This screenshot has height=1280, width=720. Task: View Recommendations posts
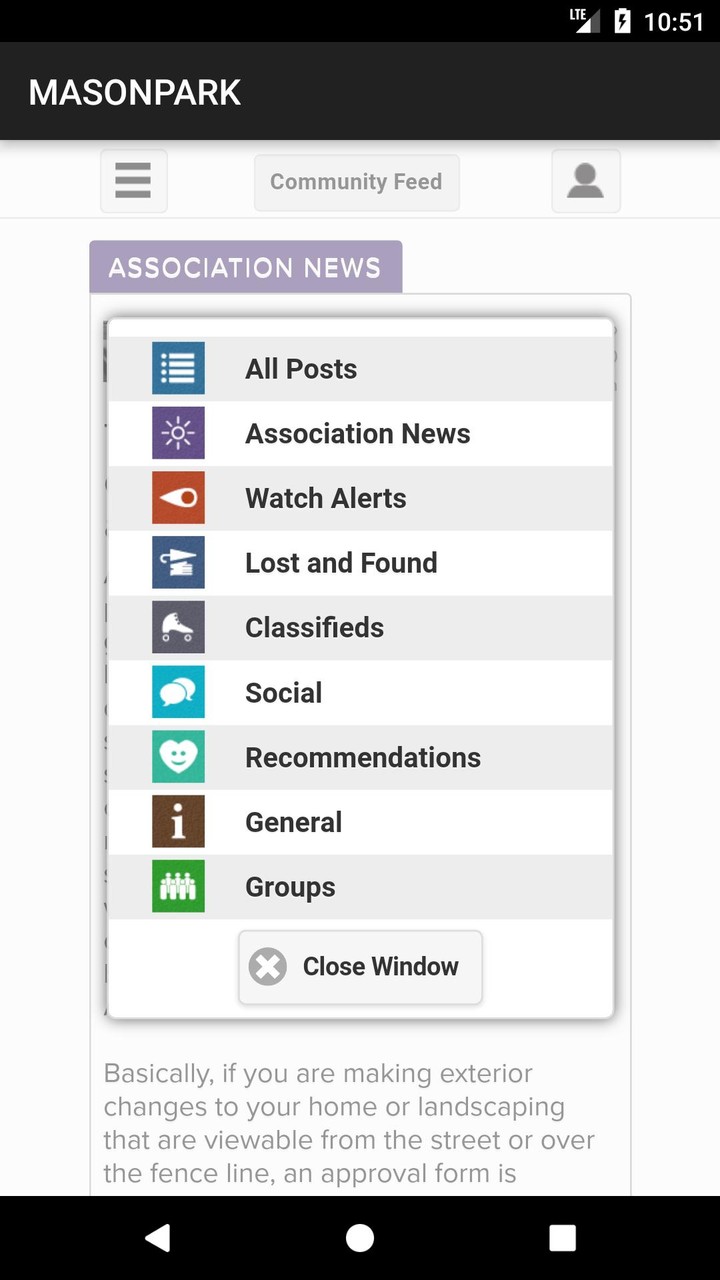[x=360, y=757]
